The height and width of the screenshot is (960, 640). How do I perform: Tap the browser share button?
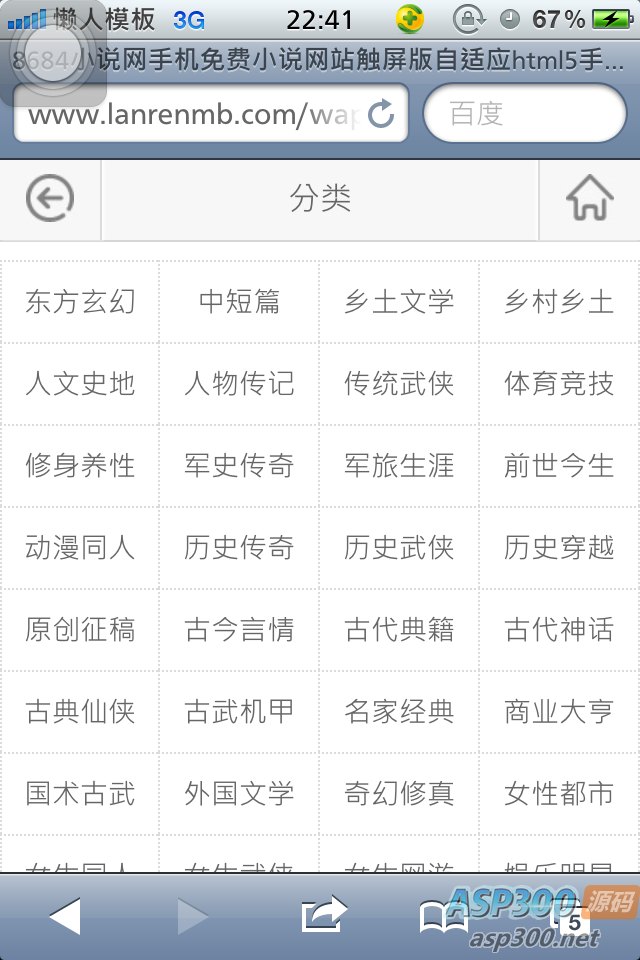click(x=323, y=915)
